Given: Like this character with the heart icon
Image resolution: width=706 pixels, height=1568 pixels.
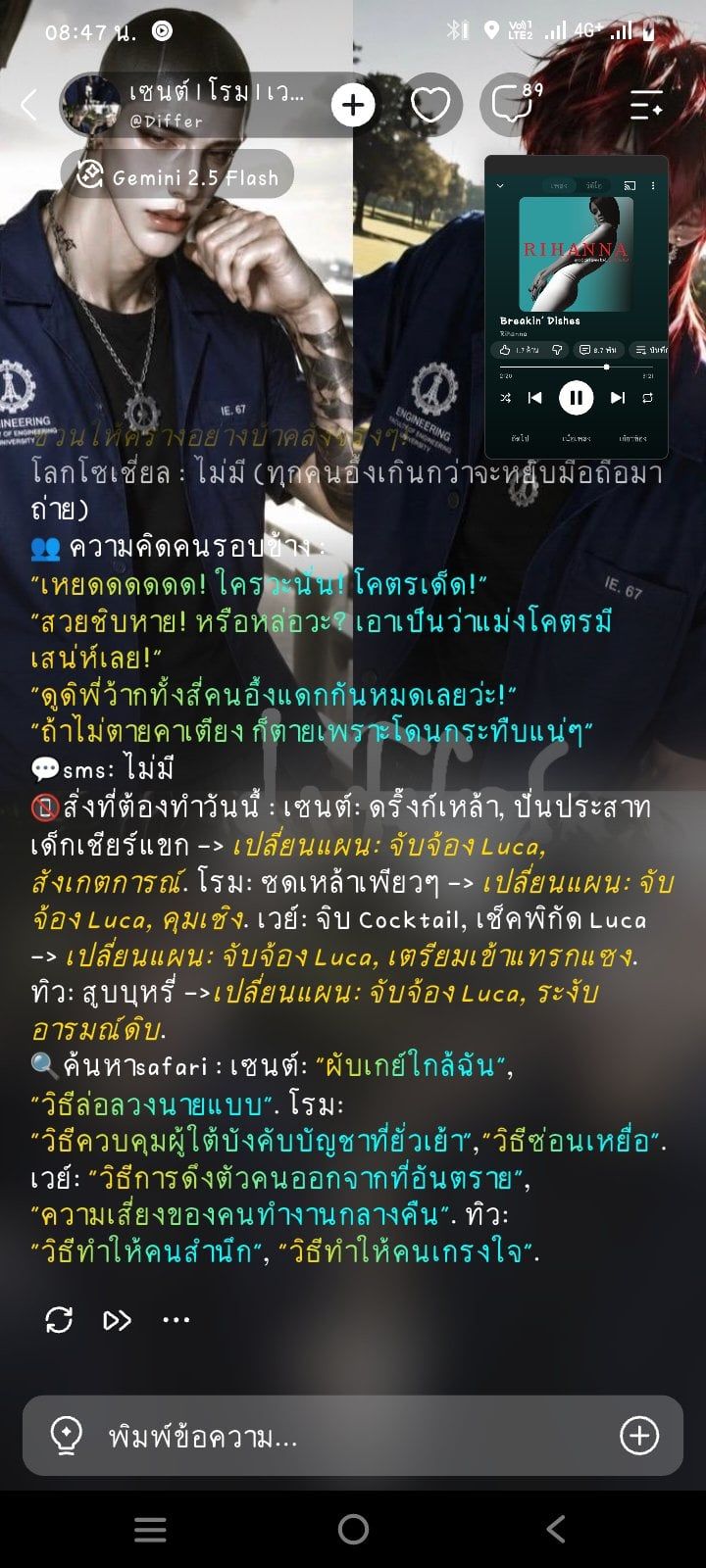Looking at the screenshot, I should [x=430, y=105].
